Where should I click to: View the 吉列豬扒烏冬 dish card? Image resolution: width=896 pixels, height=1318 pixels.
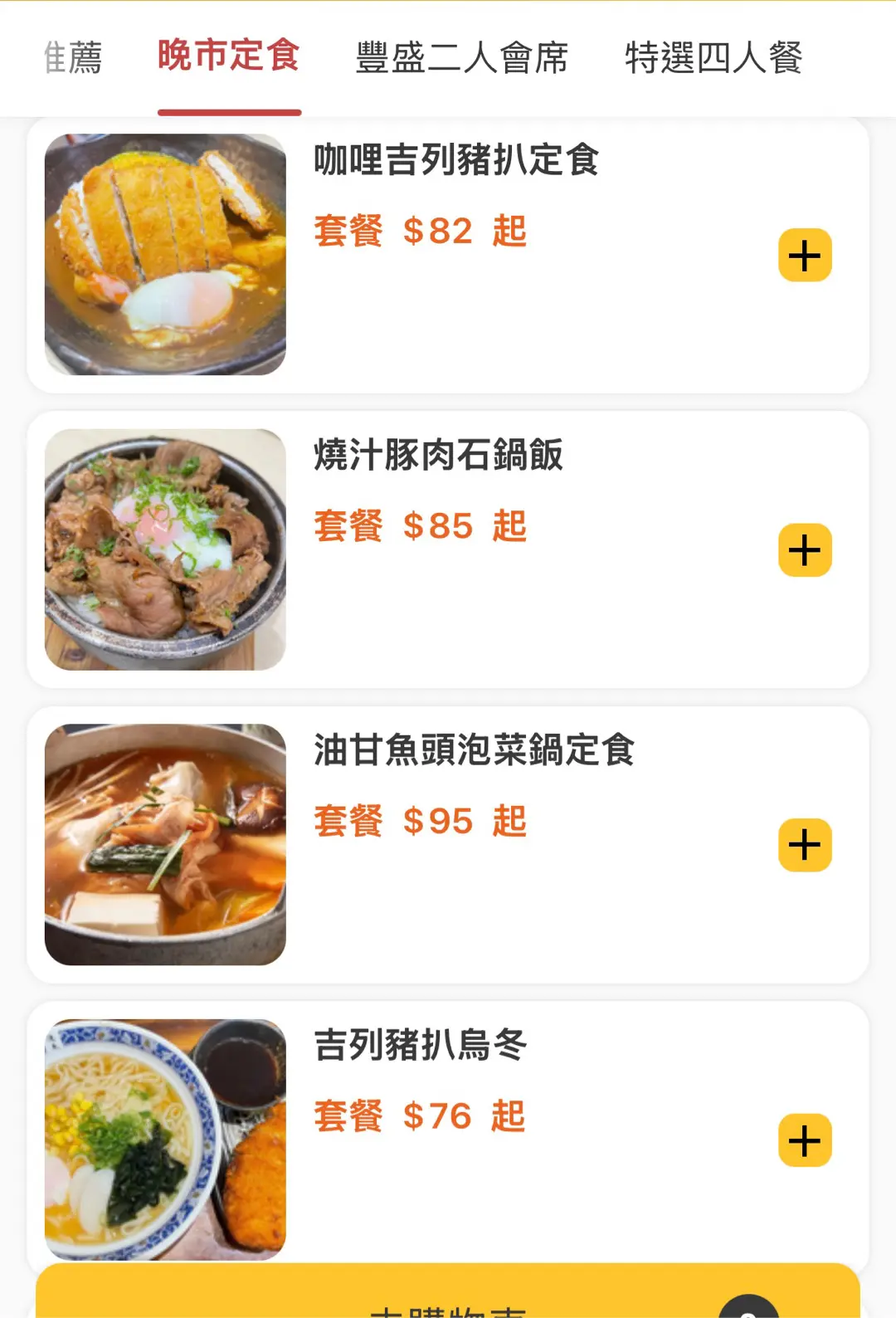pos(420,1045)
